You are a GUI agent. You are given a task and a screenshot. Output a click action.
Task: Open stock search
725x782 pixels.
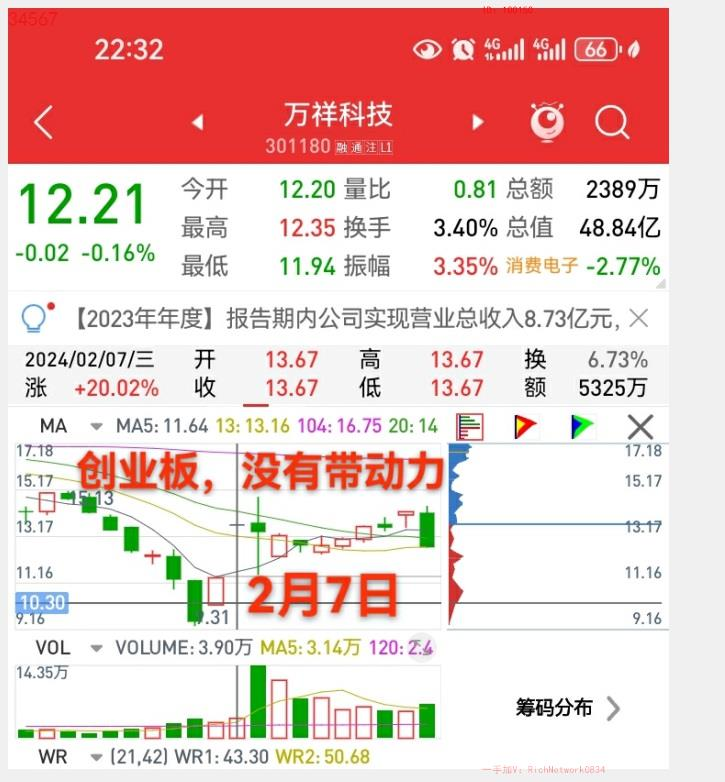tap(611, 122)
